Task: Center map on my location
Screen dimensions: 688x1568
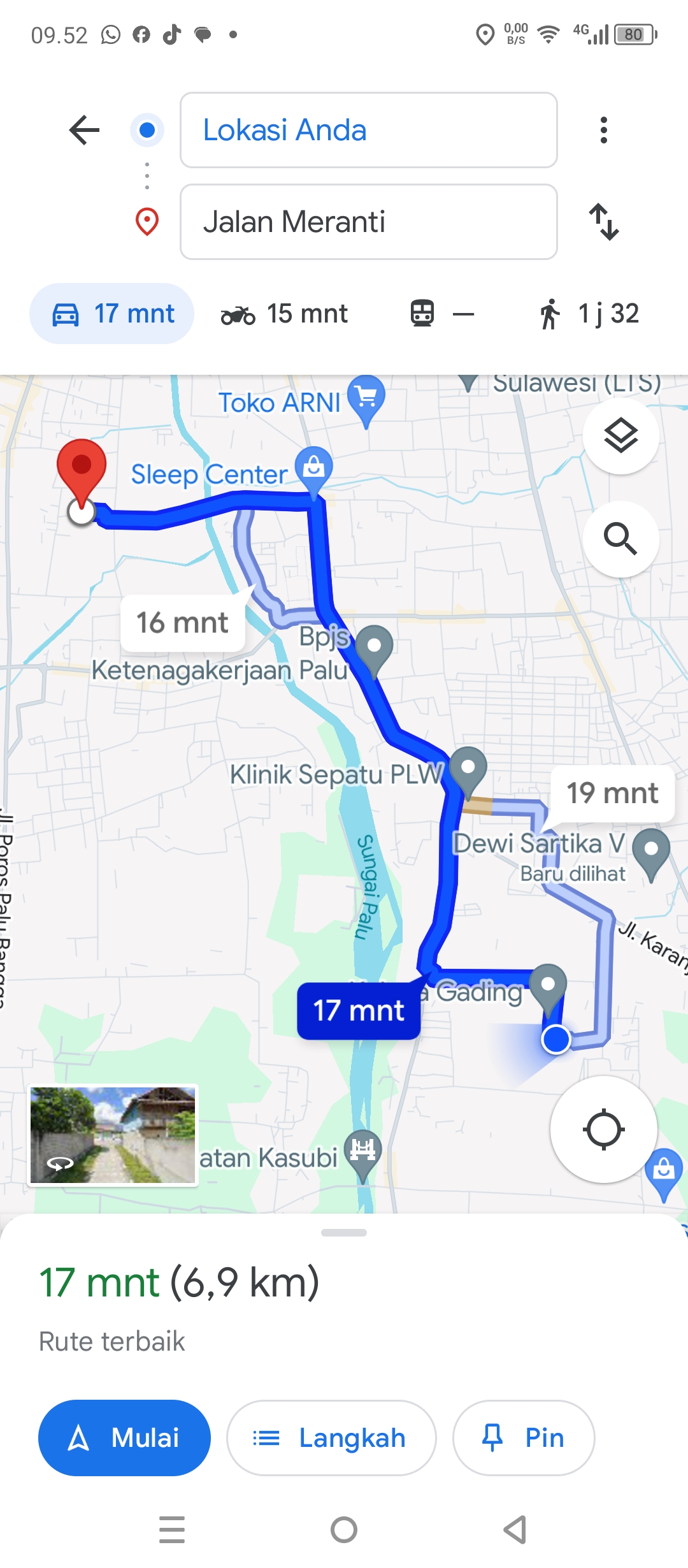Action: coord(603,1129)
